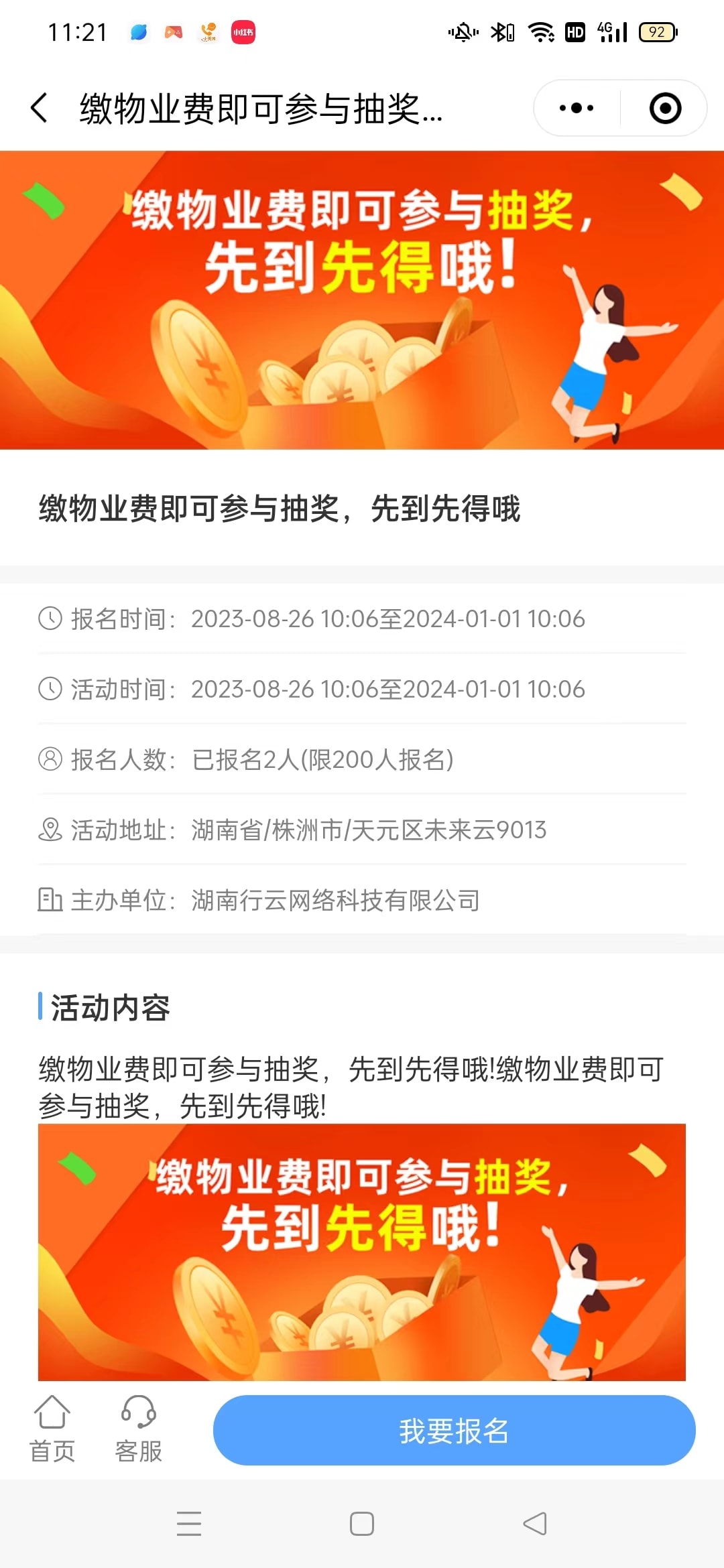Open the three-dot more options menu
Viewport: 724px width, 1568px height.
pos(577,108)
